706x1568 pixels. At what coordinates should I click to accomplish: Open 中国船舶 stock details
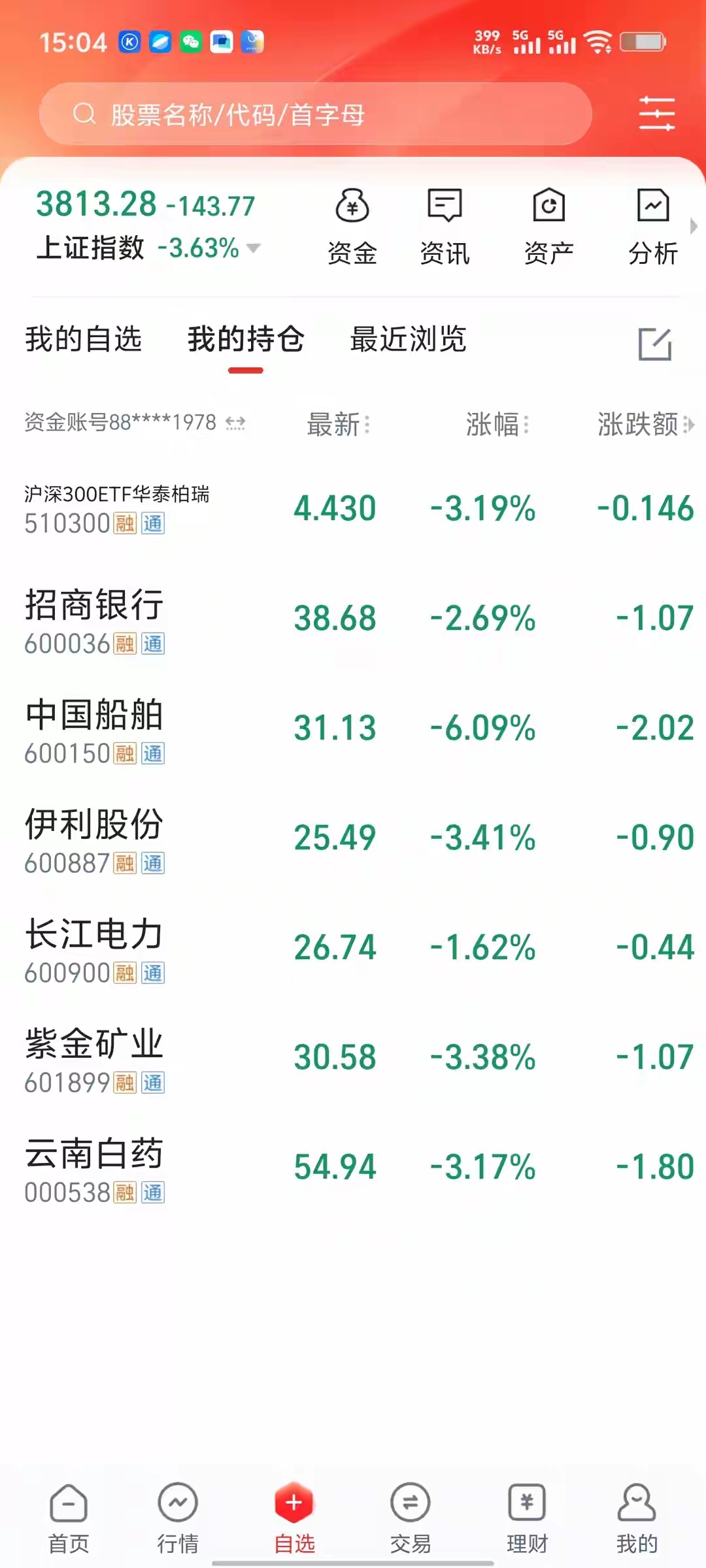[353, 728]
